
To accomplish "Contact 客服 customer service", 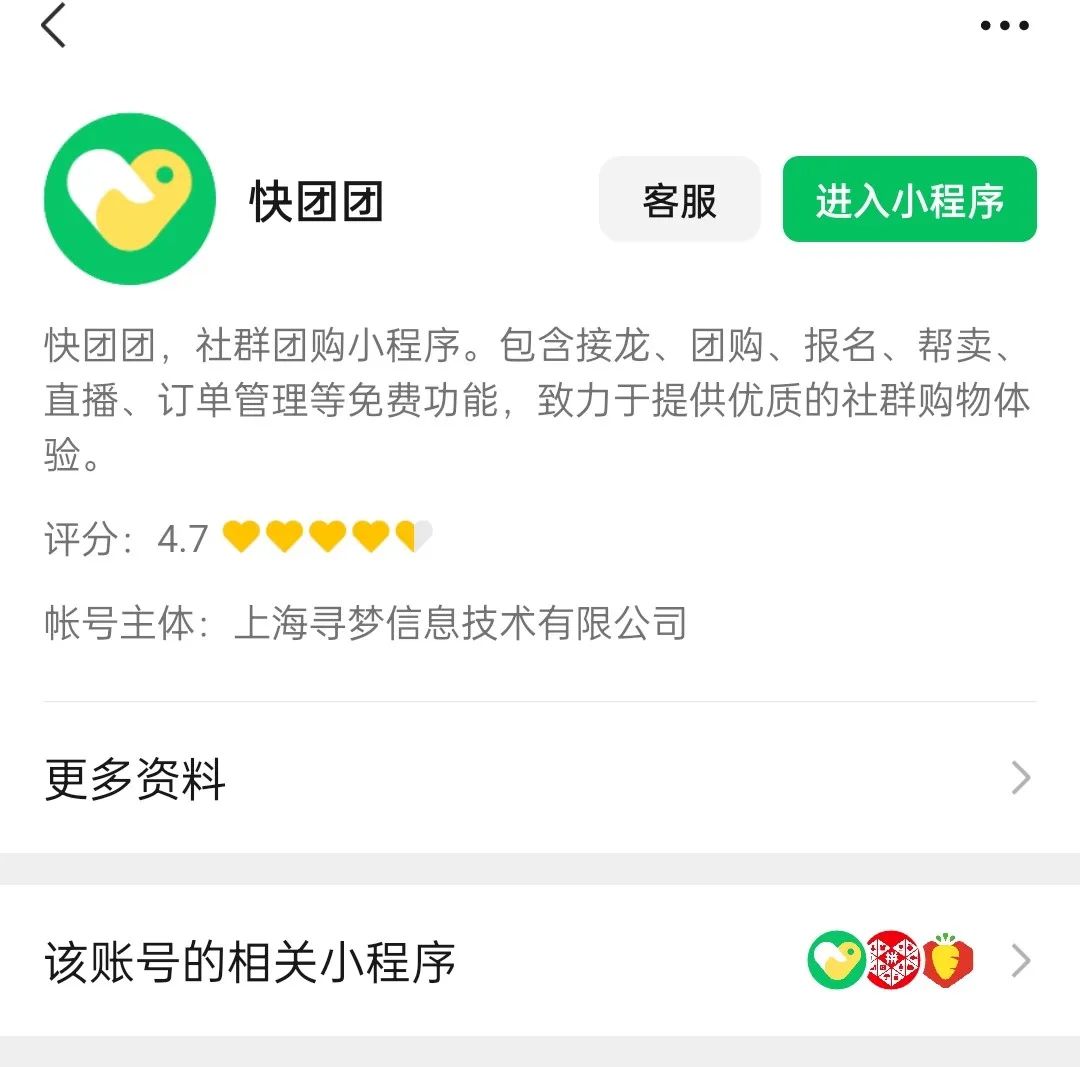I will coord(679,200).
